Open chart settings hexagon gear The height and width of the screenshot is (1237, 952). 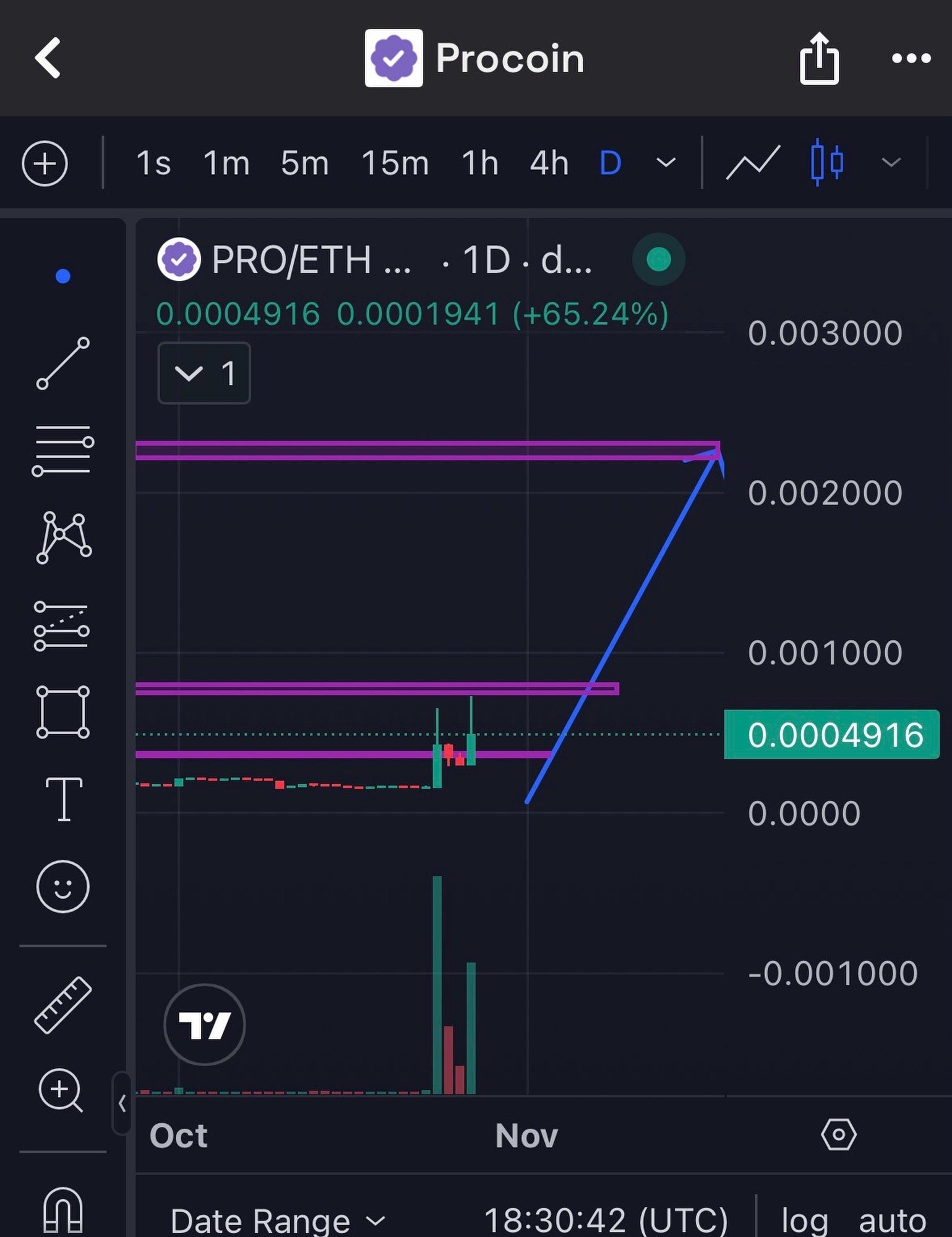838,1135
